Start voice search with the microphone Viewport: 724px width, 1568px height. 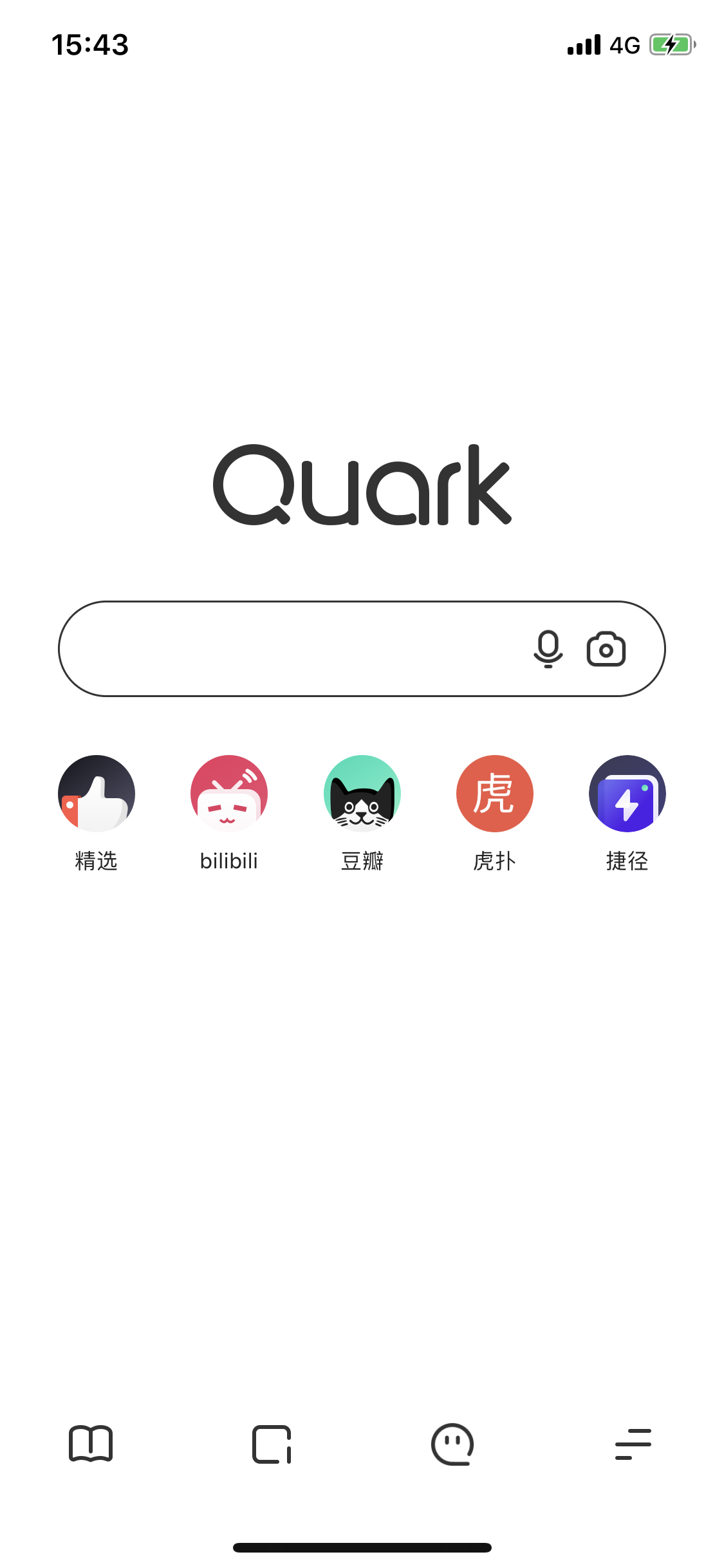pyautogui.click(x=548, y=649)
